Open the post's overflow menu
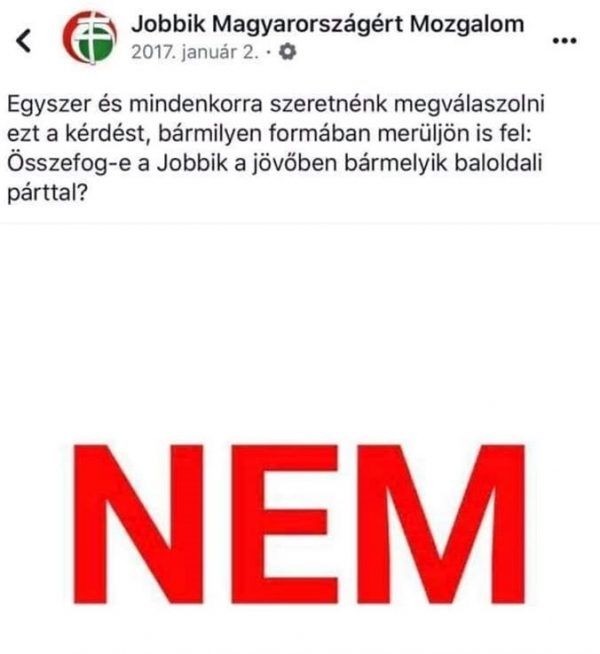600x654 pixels. (565, 41)
